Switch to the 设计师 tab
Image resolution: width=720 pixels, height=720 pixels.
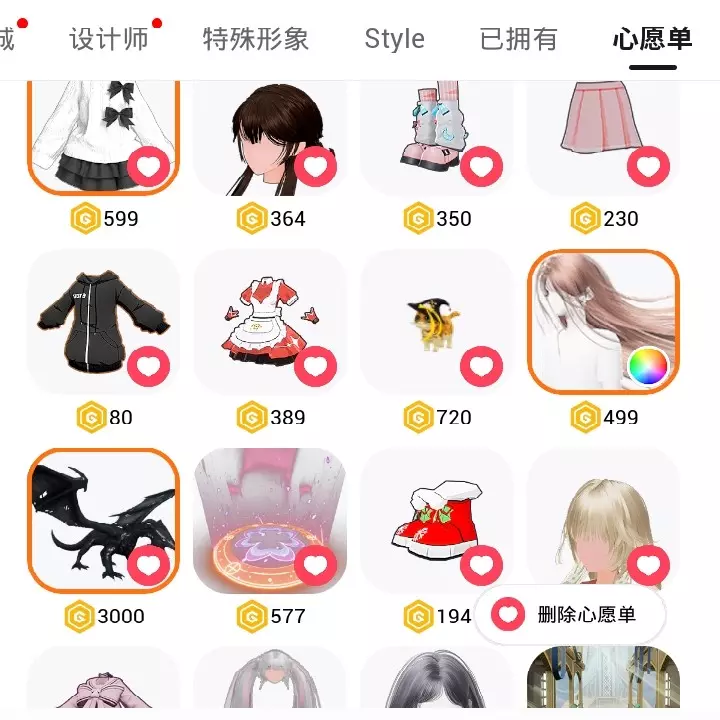[x=109, y=39]
